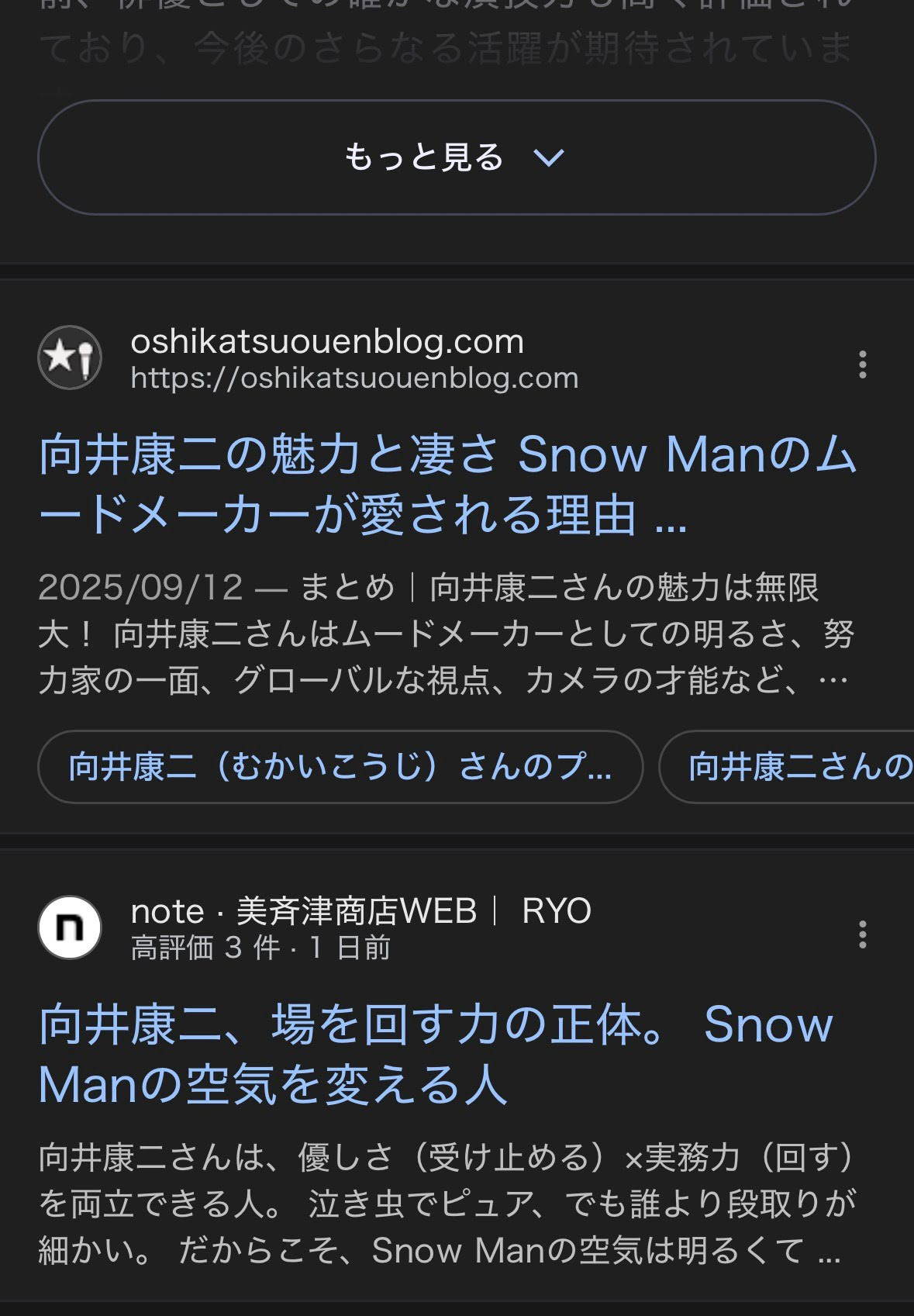Click the kebab icon next to RYO's article
This screenshot has height=1316, width=914.
[x=864, y=939]
